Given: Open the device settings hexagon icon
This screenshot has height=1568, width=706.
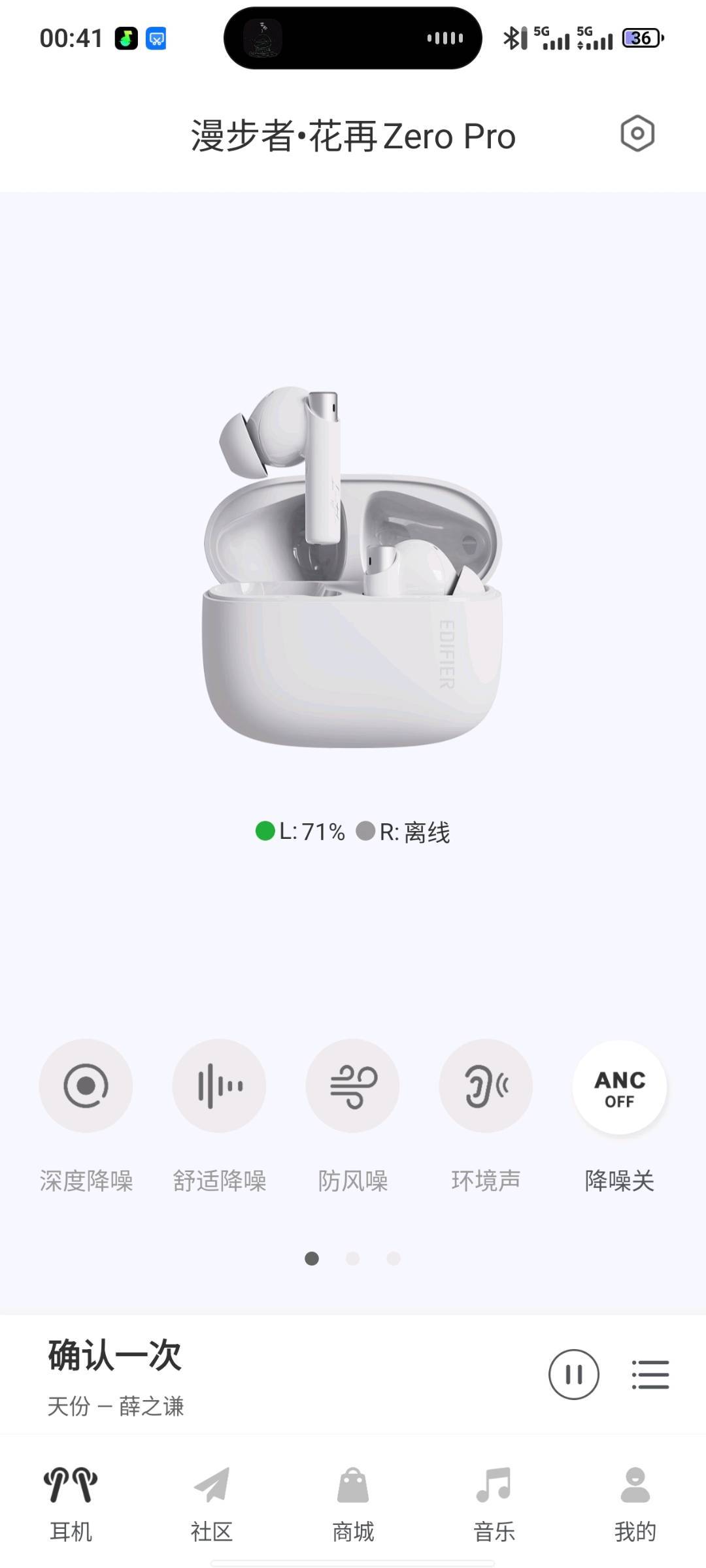Looking at the screenshot, I should [637, 134].
